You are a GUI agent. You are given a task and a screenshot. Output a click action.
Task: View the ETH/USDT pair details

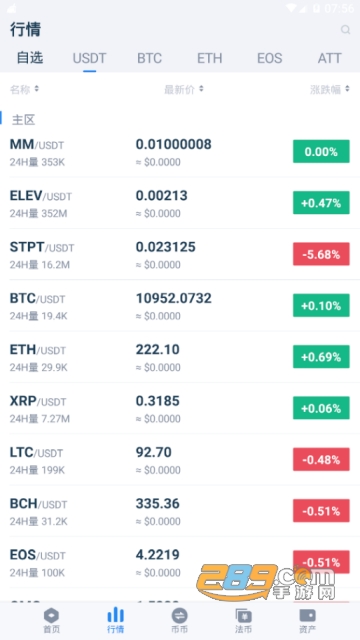[180, 358]
